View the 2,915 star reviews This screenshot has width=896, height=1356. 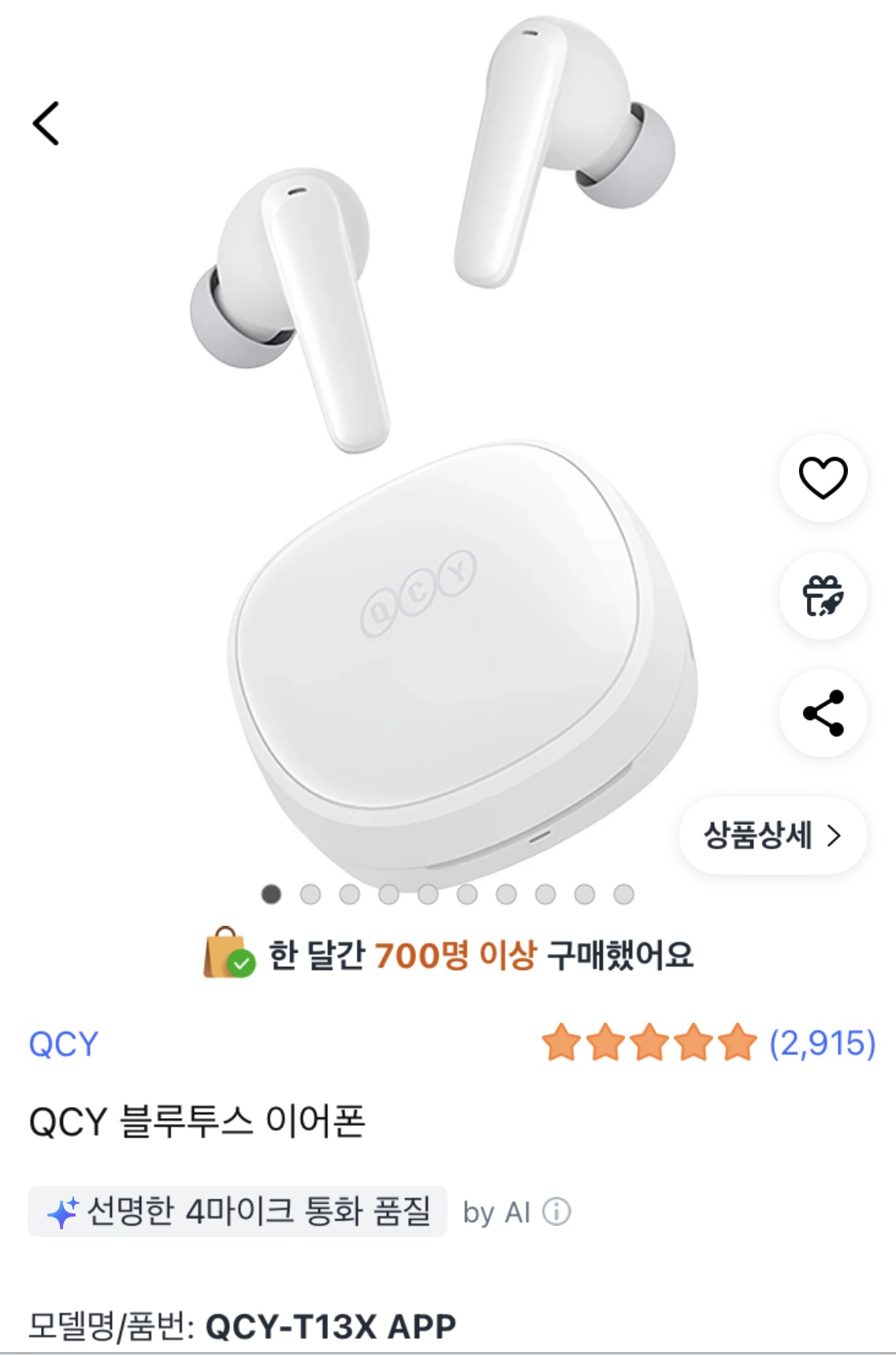(708, 1043)
